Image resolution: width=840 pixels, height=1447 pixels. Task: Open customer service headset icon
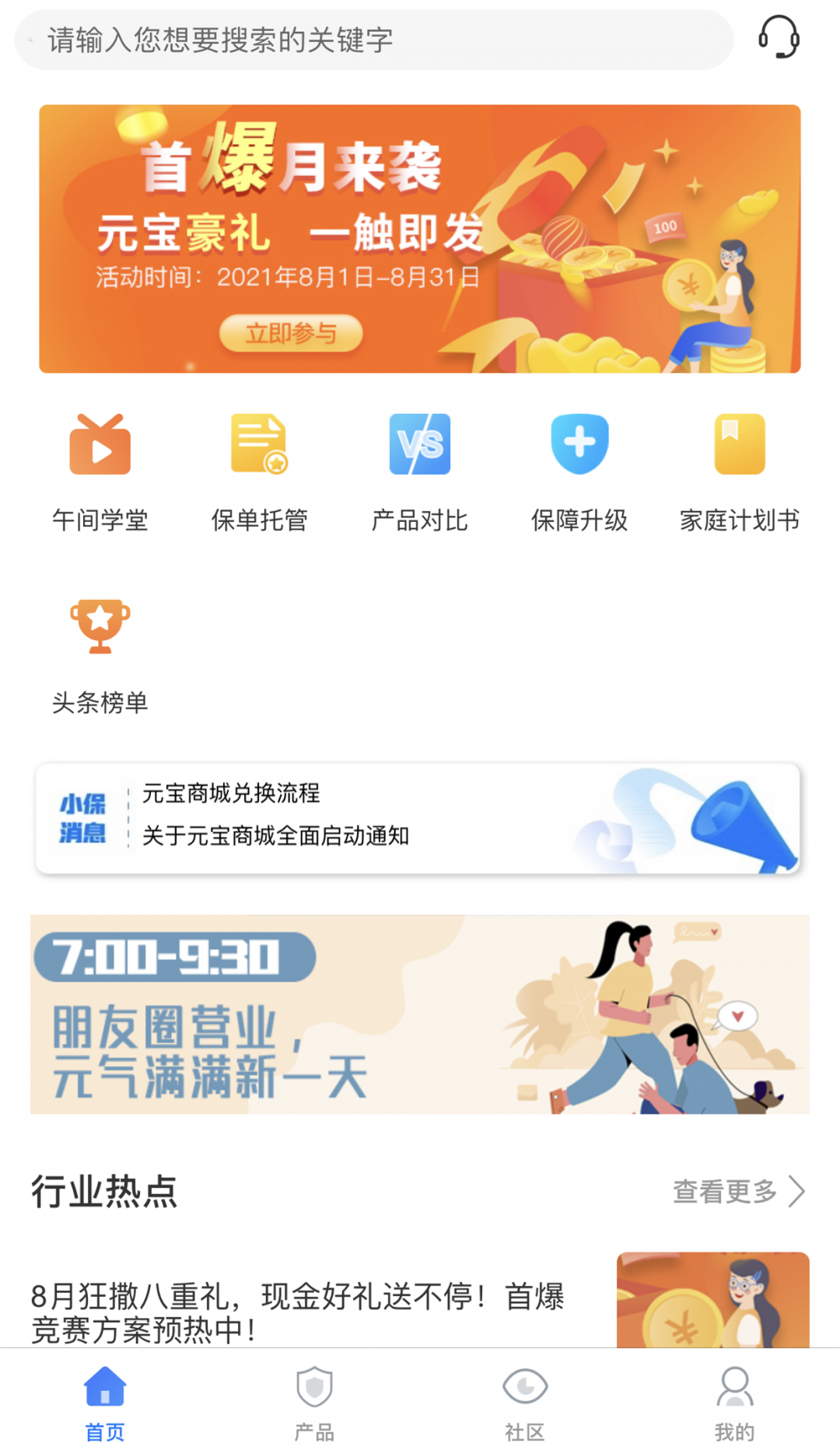(x=779, y=37)
